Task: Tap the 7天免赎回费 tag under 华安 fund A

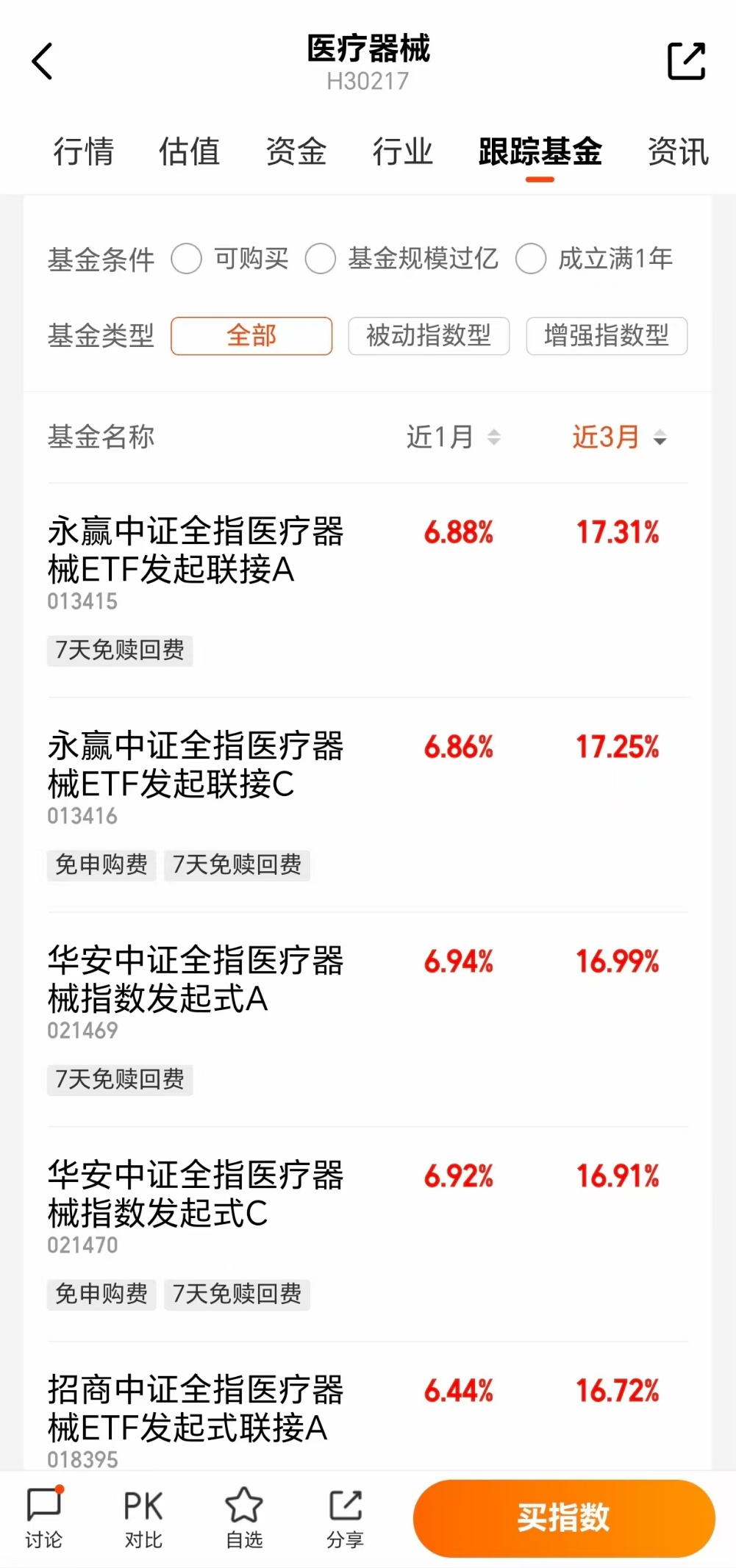Action: coord(120,1080)
